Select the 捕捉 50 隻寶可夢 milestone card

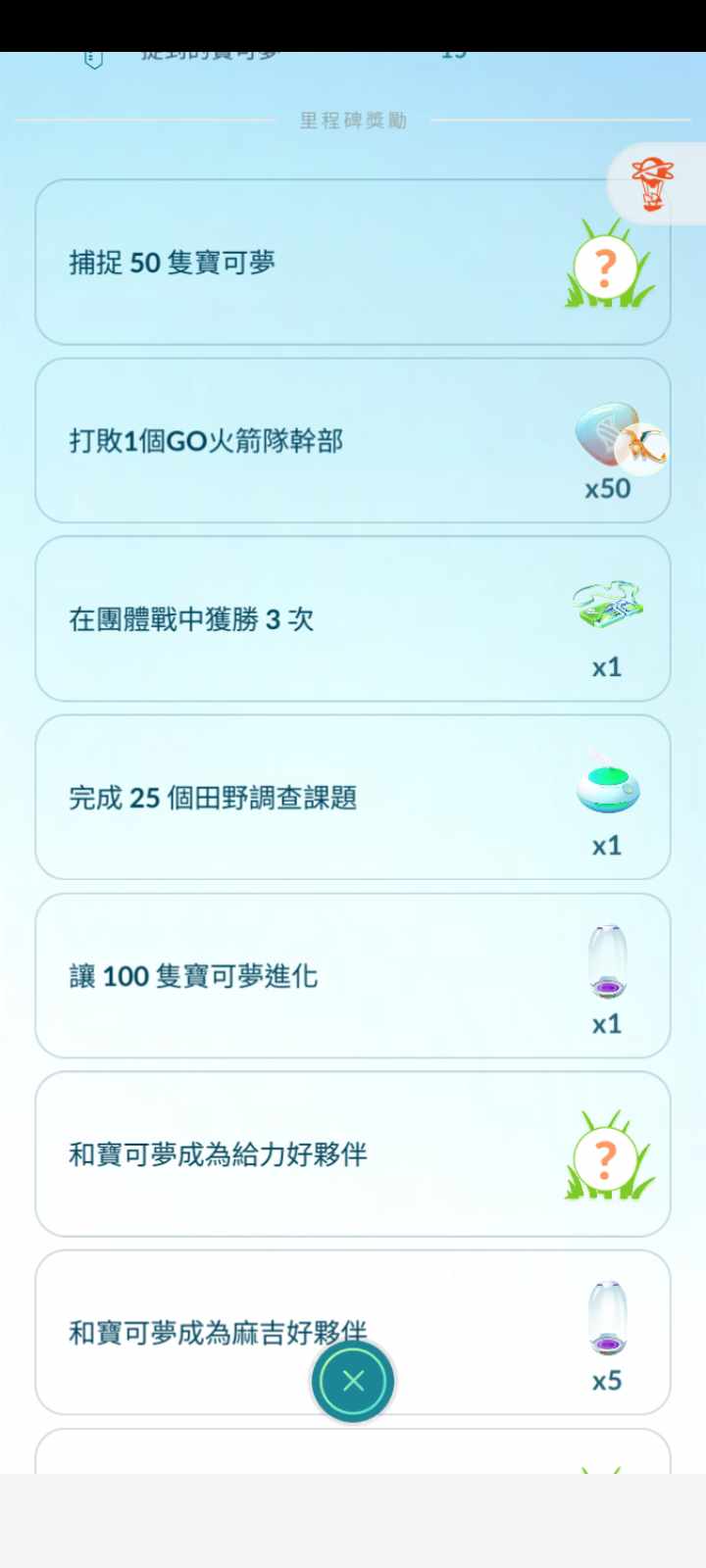(x=353, y=263)
